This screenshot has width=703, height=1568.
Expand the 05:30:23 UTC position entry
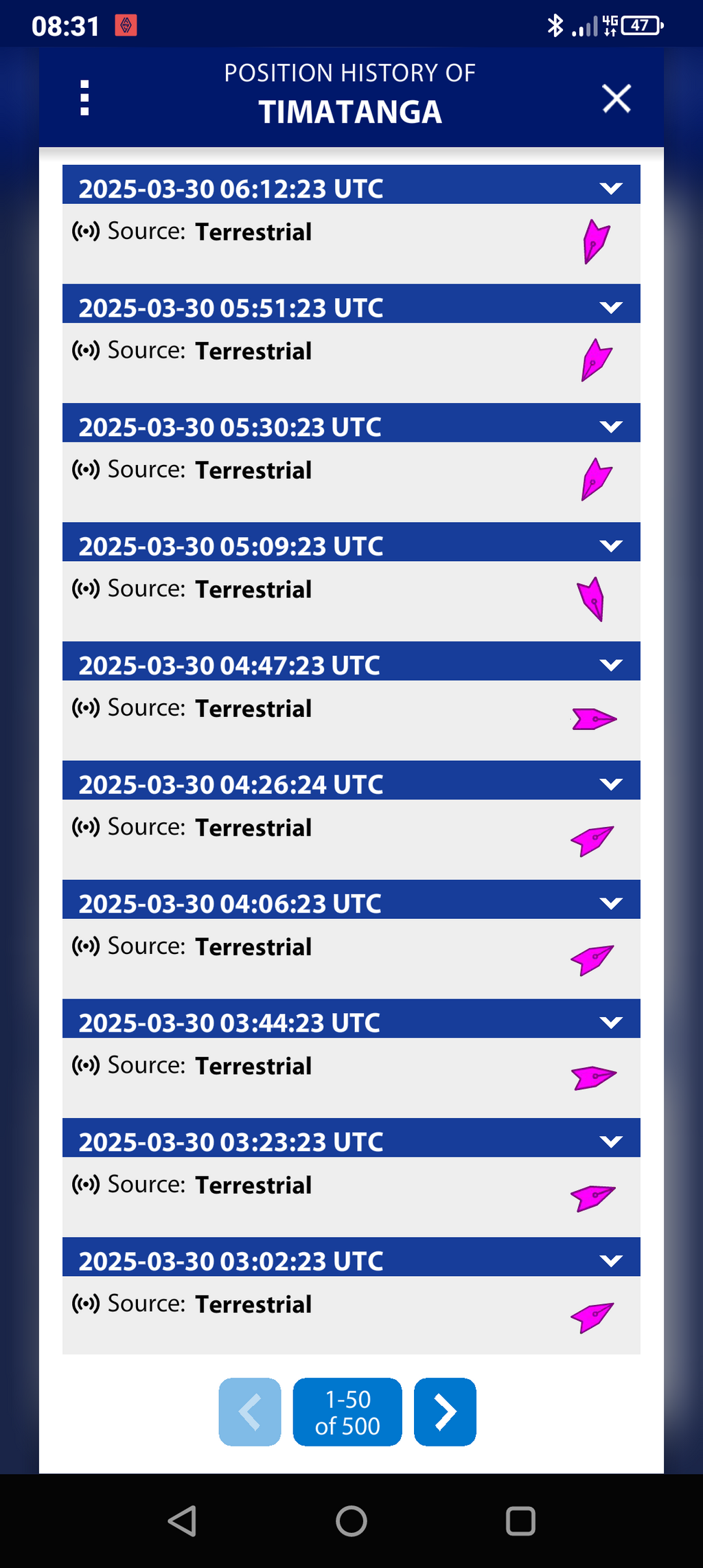[x=611, y=427]
